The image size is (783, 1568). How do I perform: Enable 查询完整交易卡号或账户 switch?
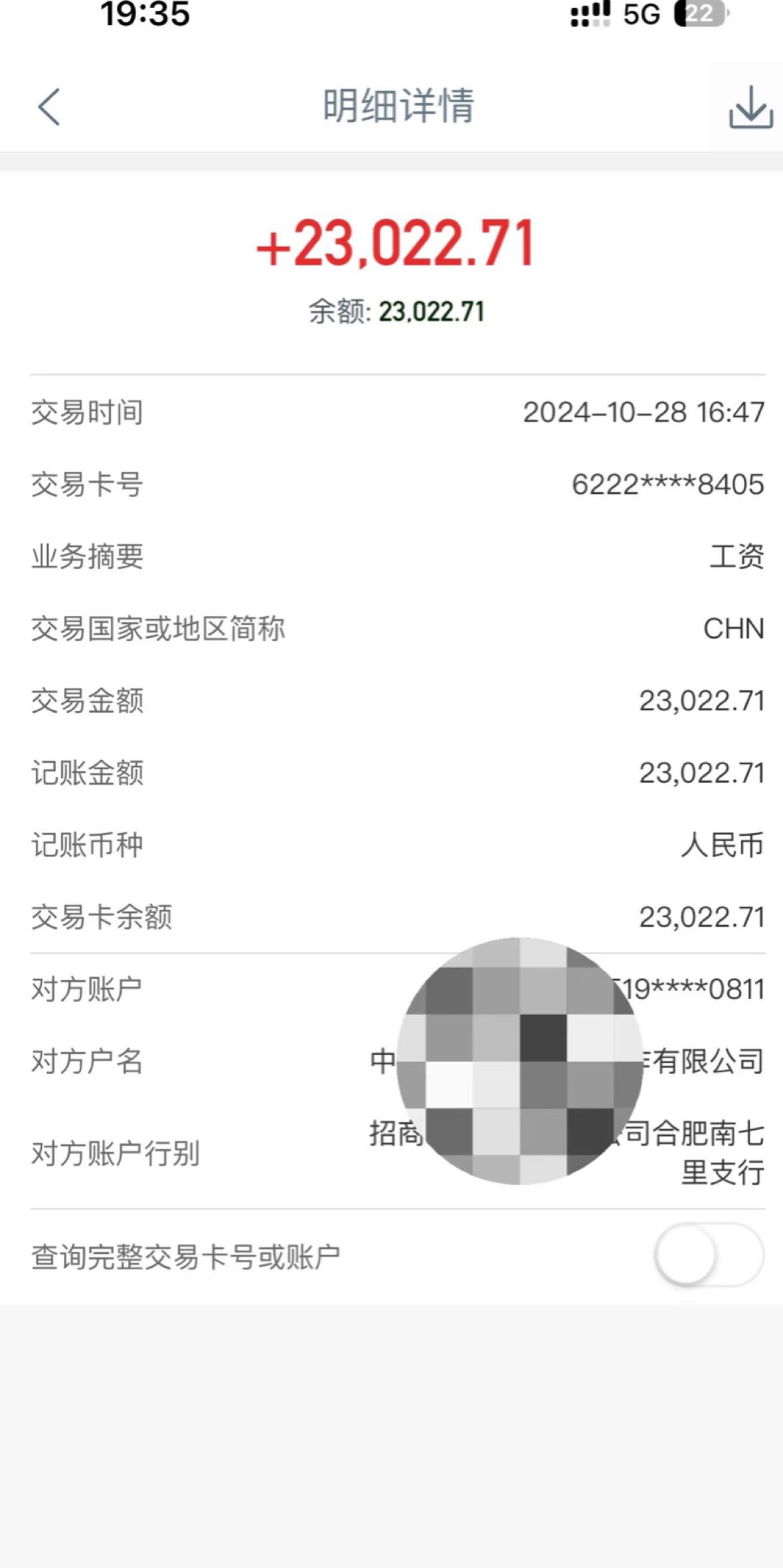click(x=709, y=1255)
